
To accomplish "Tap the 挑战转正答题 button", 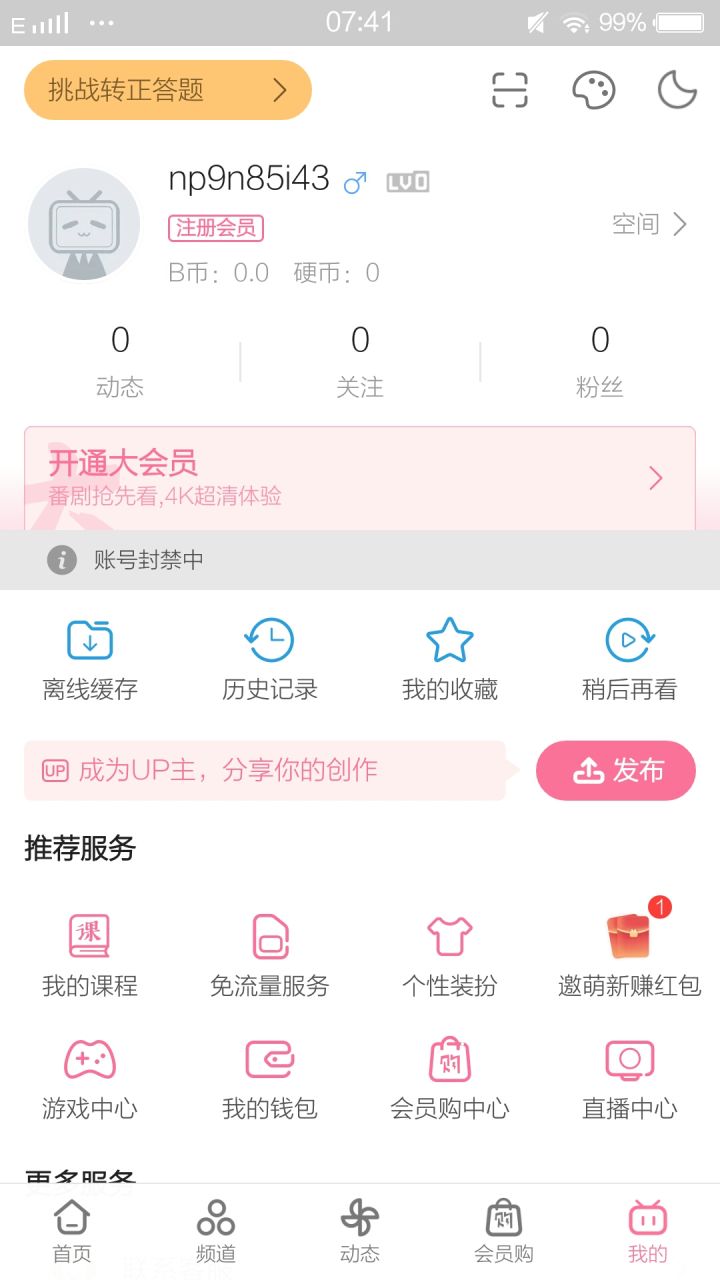I will click(x=168, y=90).
